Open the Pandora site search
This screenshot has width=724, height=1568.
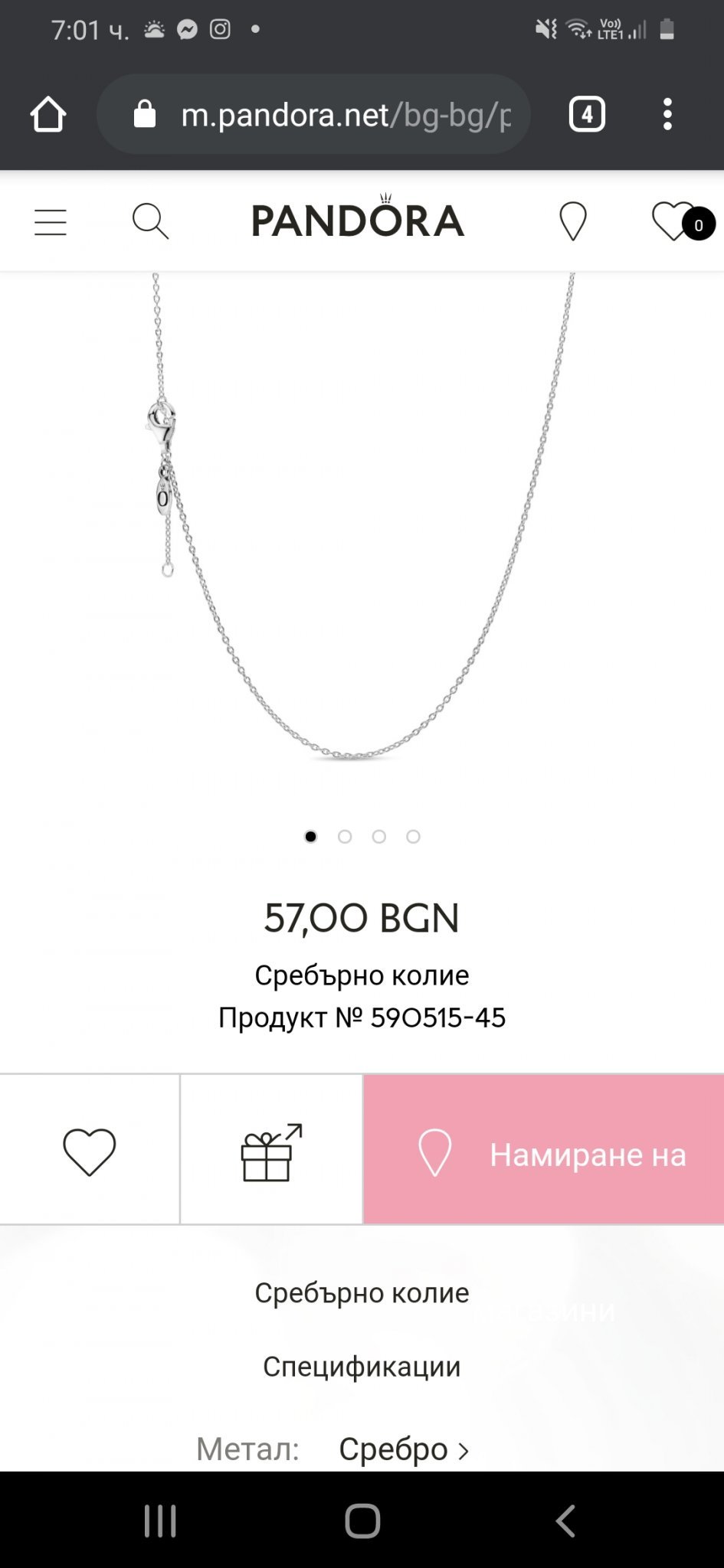pyautogui.click(x=150, y=222)
